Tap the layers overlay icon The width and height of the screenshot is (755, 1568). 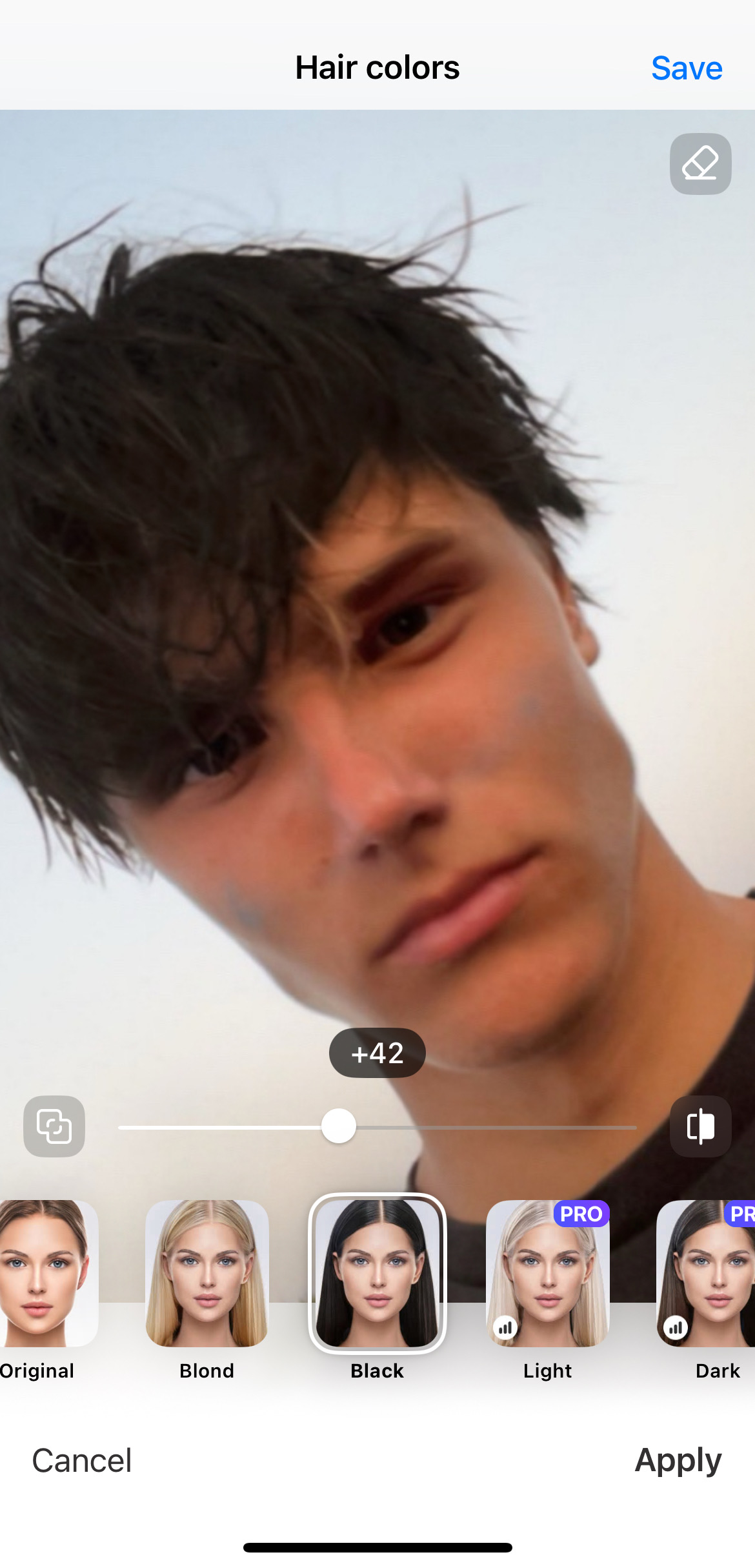[54, 1126]
